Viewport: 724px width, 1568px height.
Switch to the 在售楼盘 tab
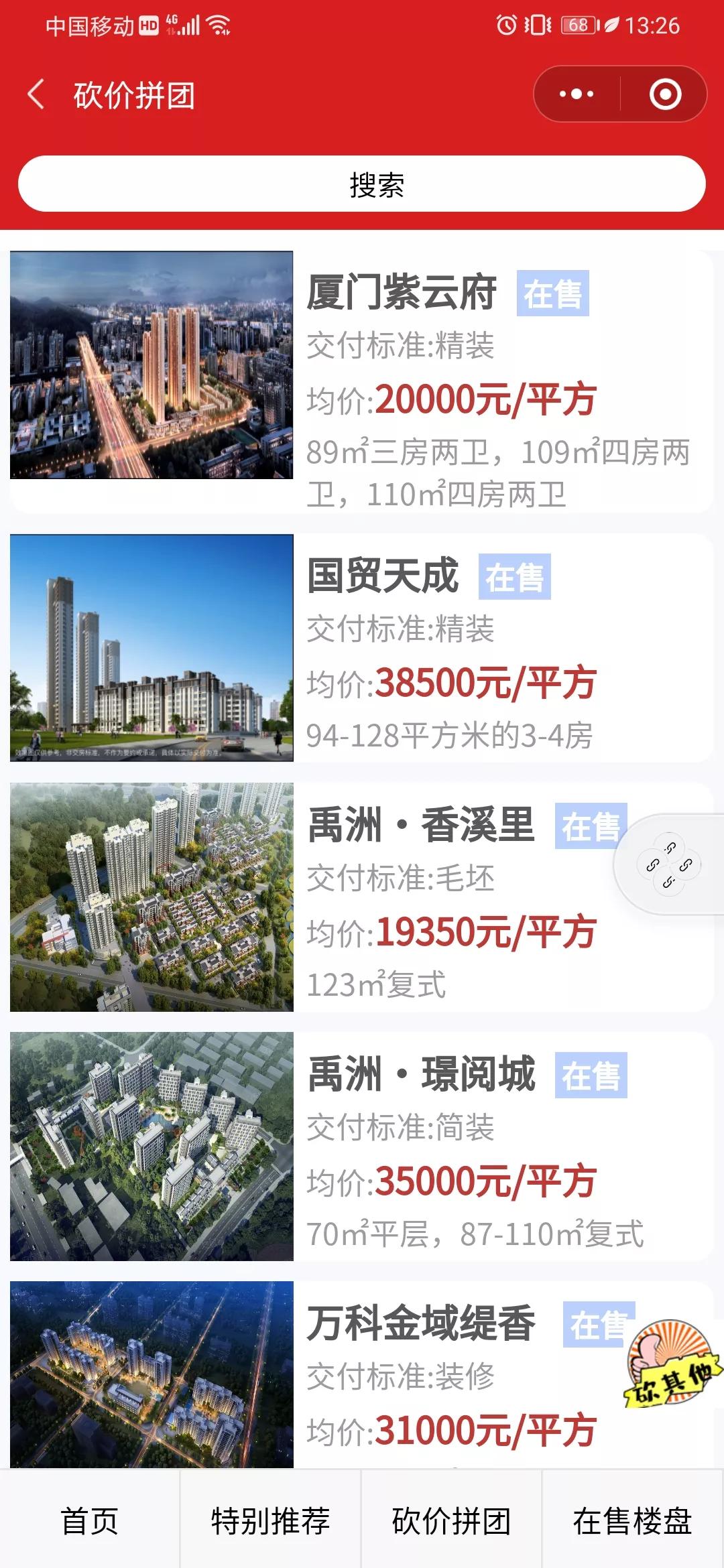coord(633,1521)
